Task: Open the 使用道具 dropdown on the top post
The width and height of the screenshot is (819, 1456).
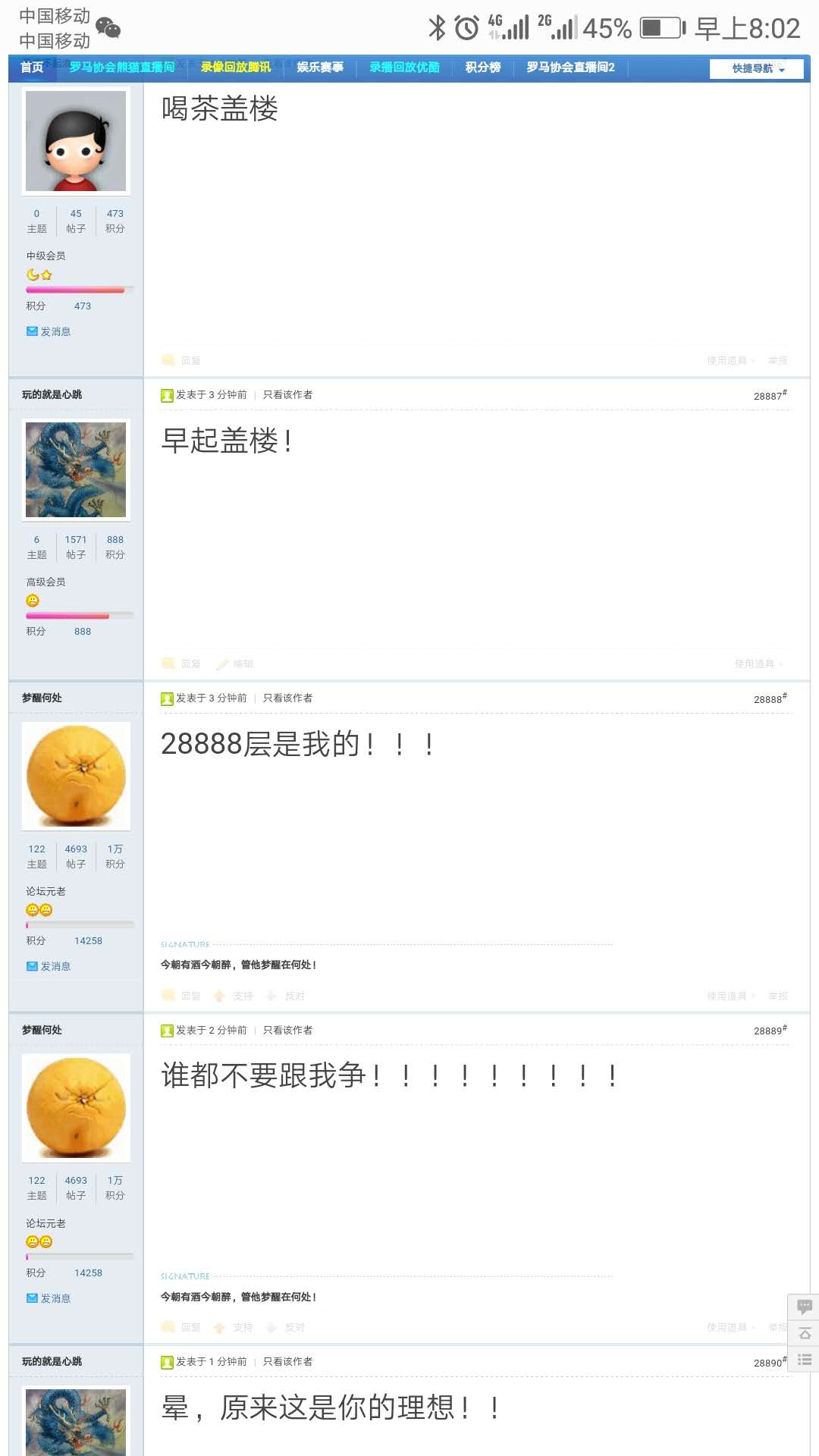Action: coord(726,360)
